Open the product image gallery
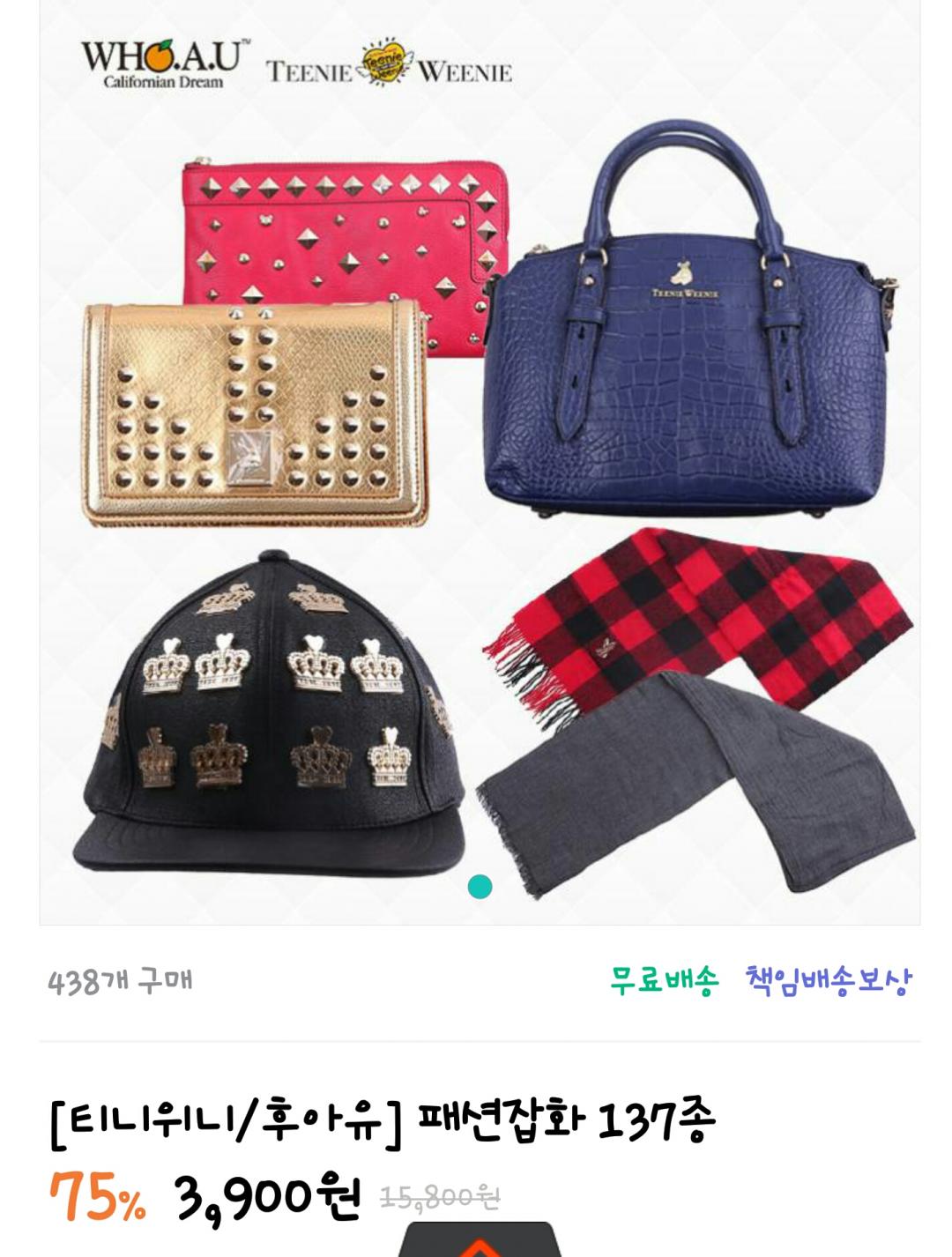This screenshot has height=1257, width=952. coord(480,462)
